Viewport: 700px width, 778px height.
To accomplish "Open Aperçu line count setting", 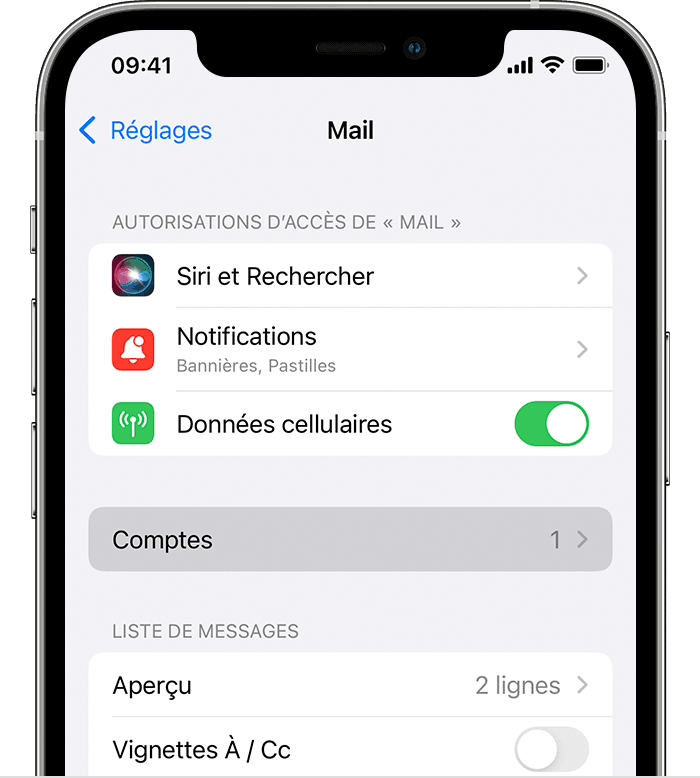I will coord(350,685).
